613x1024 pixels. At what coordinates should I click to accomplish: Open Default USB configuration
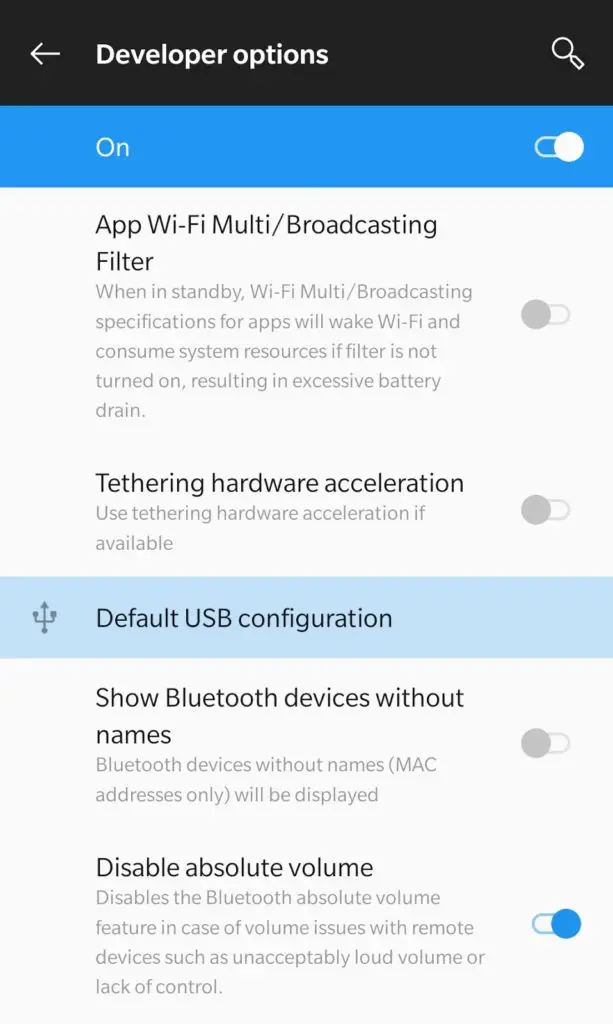point(306,617)
